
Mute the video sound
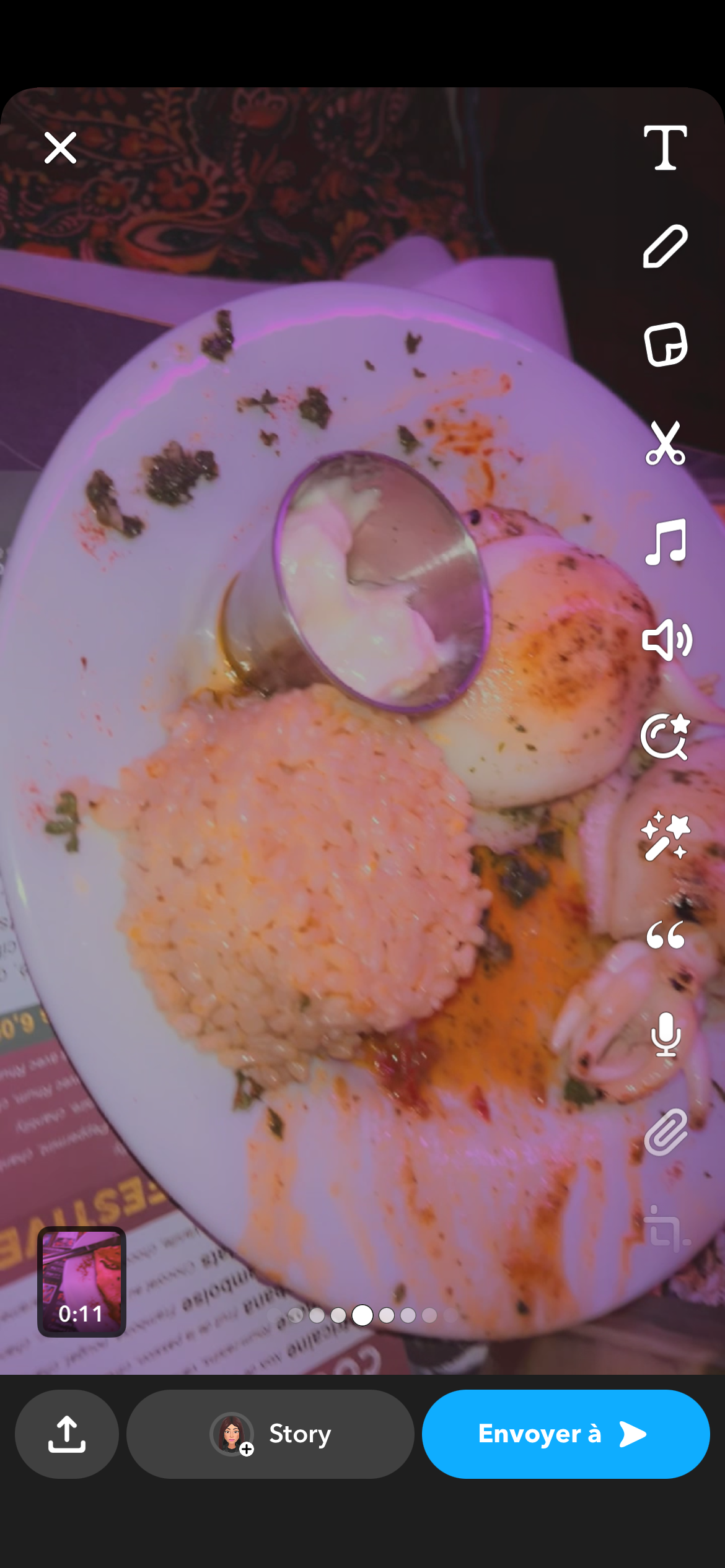click(x=666, y=640)
